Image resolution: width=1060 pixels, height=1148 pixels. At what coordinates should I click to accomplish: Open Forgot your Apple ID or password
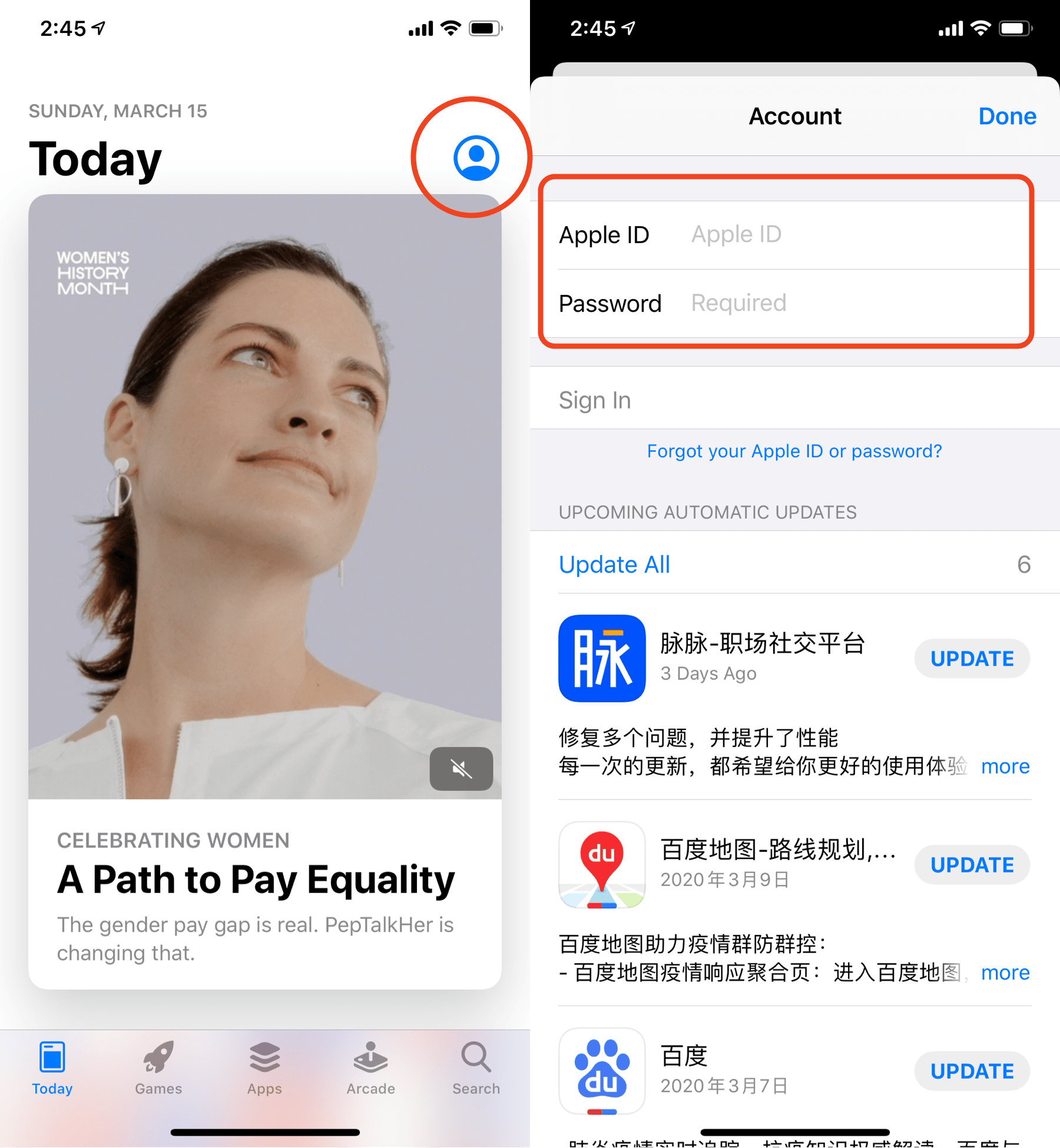(x=794, y=452)
